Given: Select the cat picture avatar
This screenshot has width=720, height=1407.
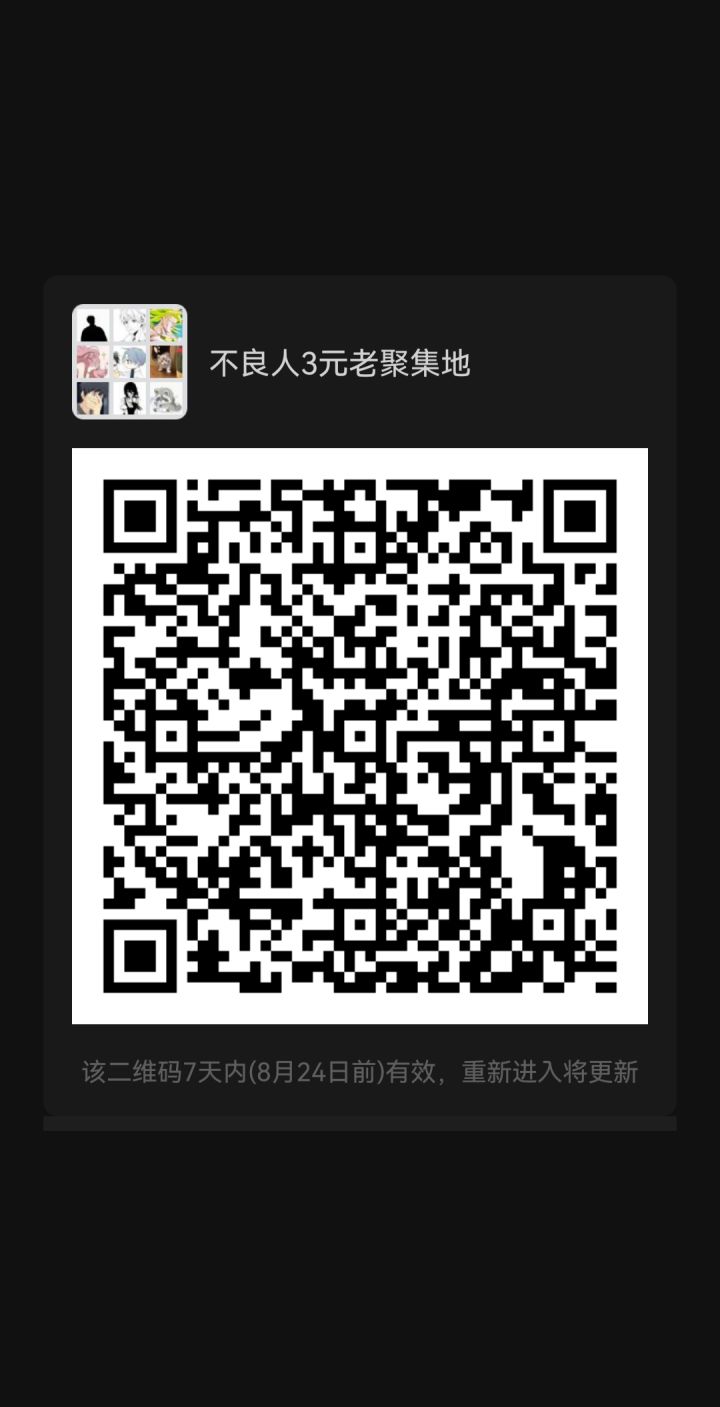Looking at the screenshot, I should (167, 360).
